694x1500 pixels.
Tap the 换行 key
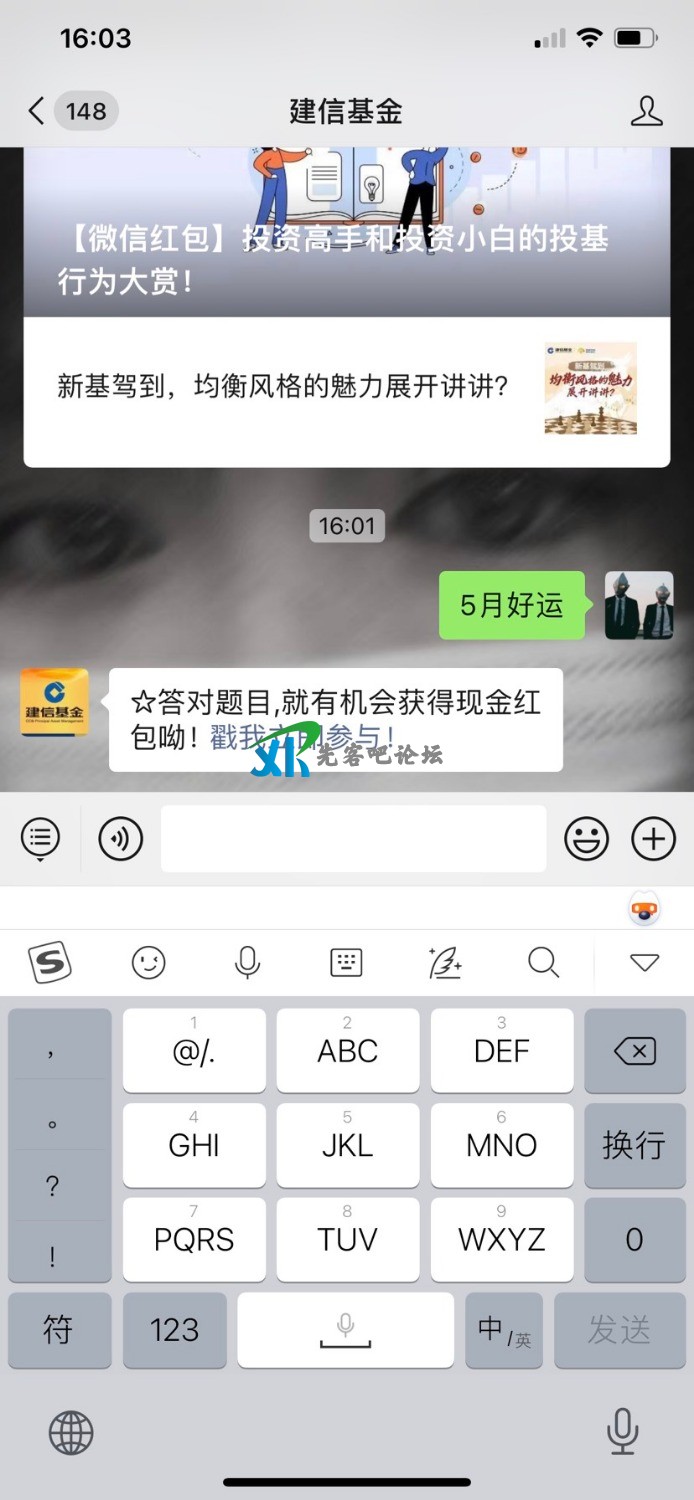click(x=634, y=1145)
